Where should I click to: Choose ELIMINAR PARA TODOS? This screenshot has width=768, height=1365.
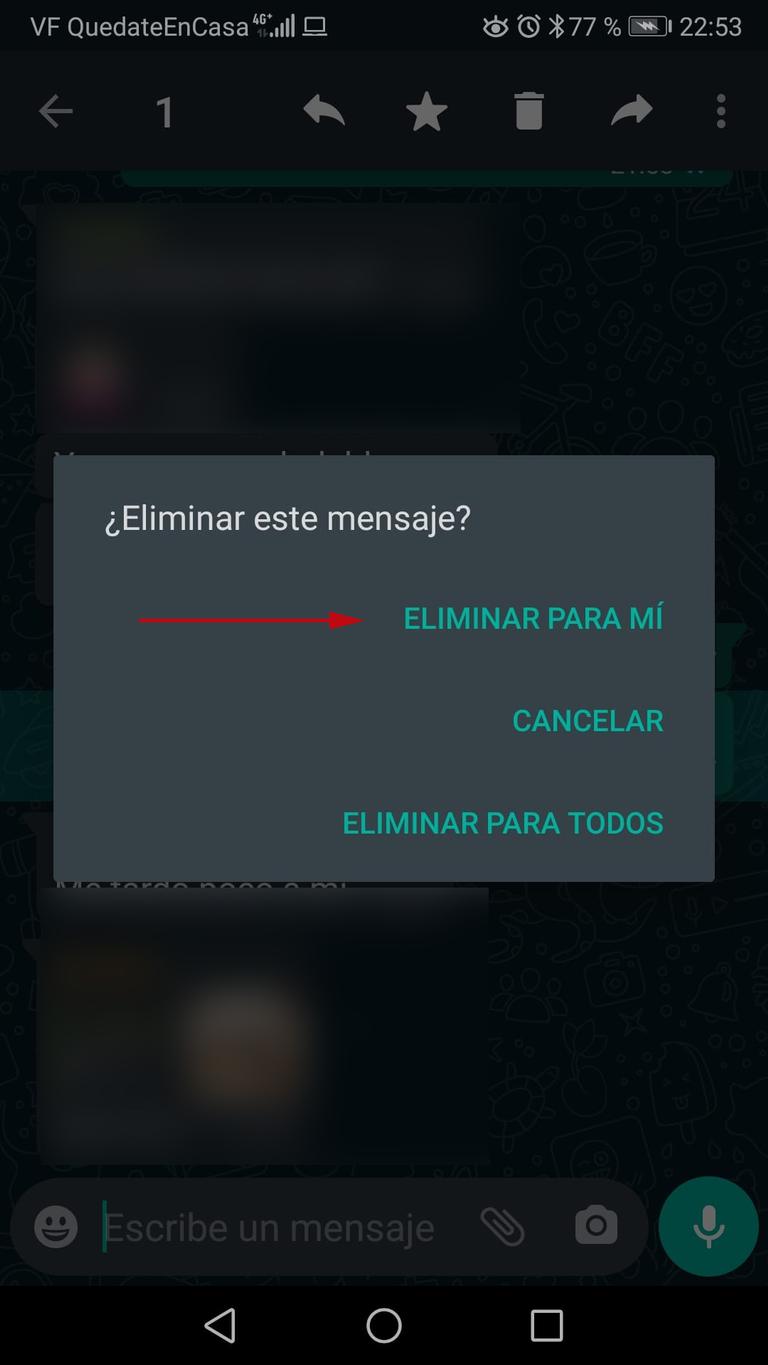coord(503,823)
